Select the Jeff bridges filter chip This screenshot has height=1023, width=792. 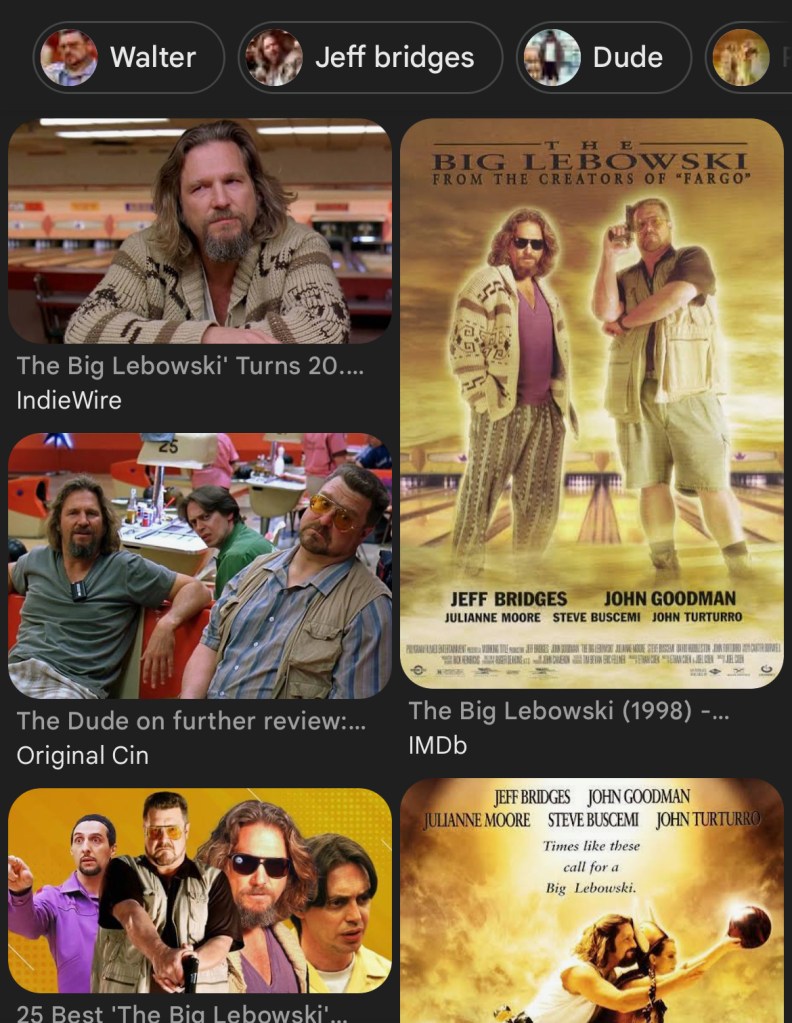(x=370, y=57)
